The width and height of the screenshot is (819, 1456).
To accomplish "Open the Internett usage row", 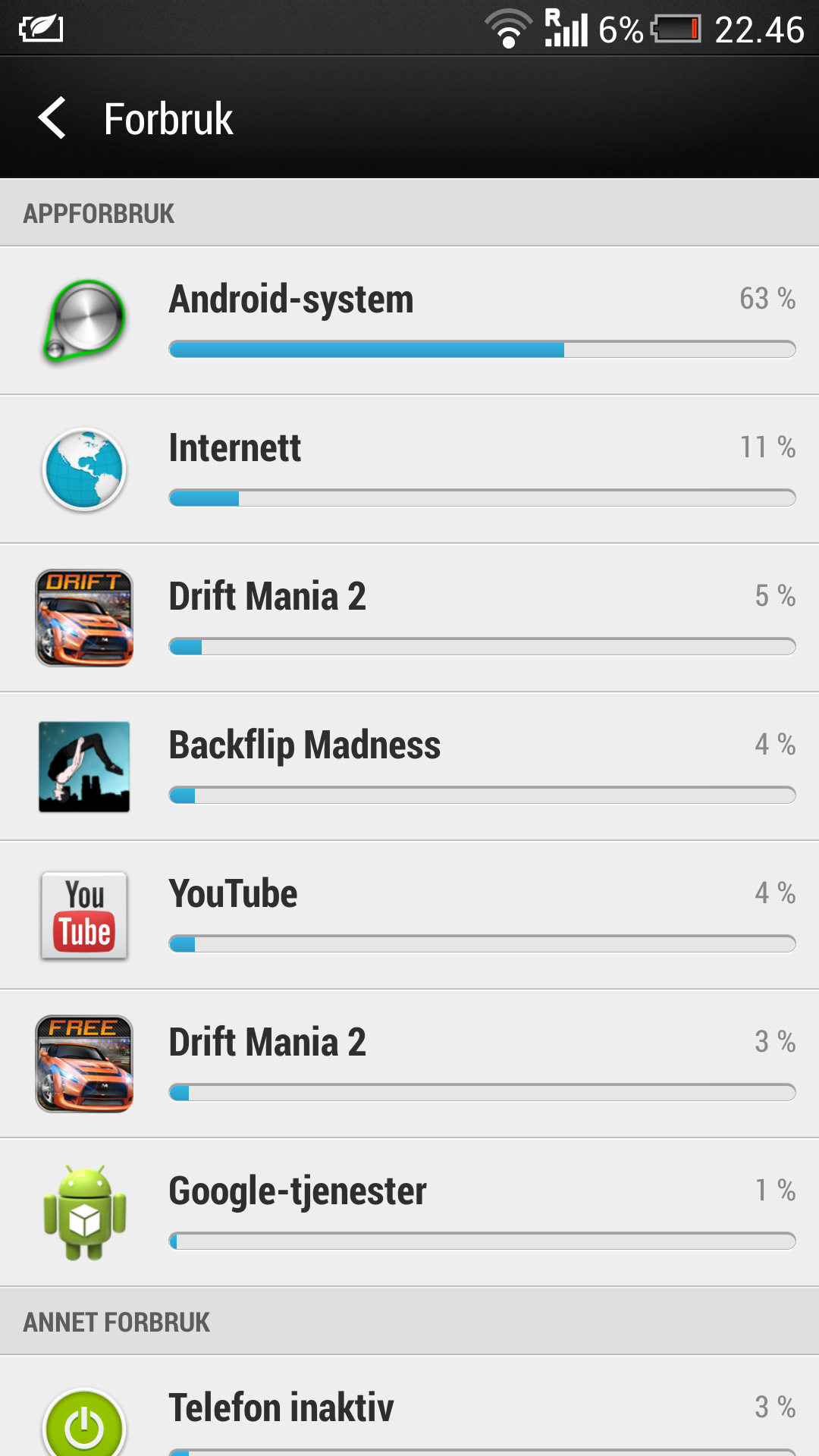I will (409, 469).
